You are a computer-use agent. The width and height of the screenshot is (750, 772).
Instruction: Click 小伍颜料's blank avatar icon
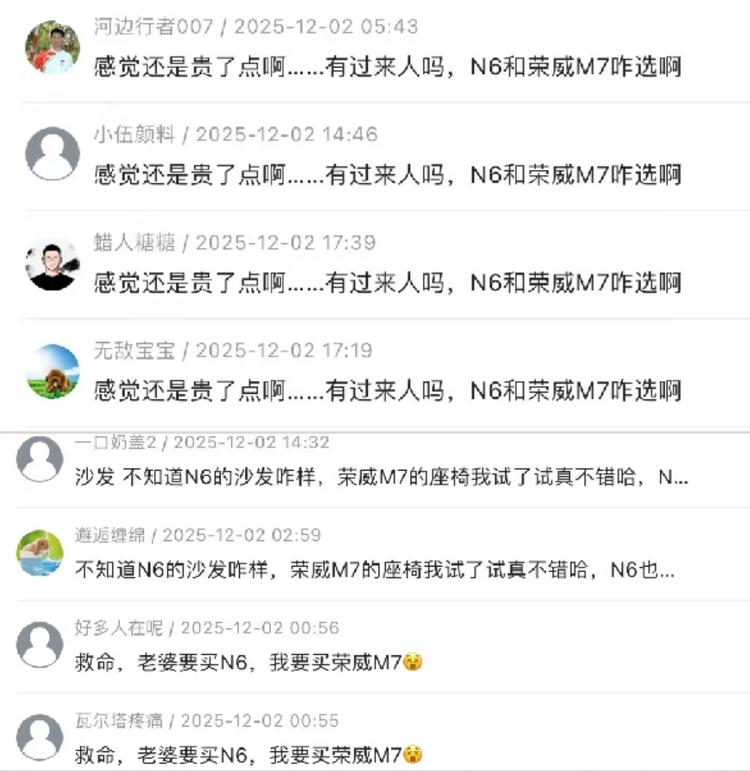pyautogui.click(x=51, y=152)
